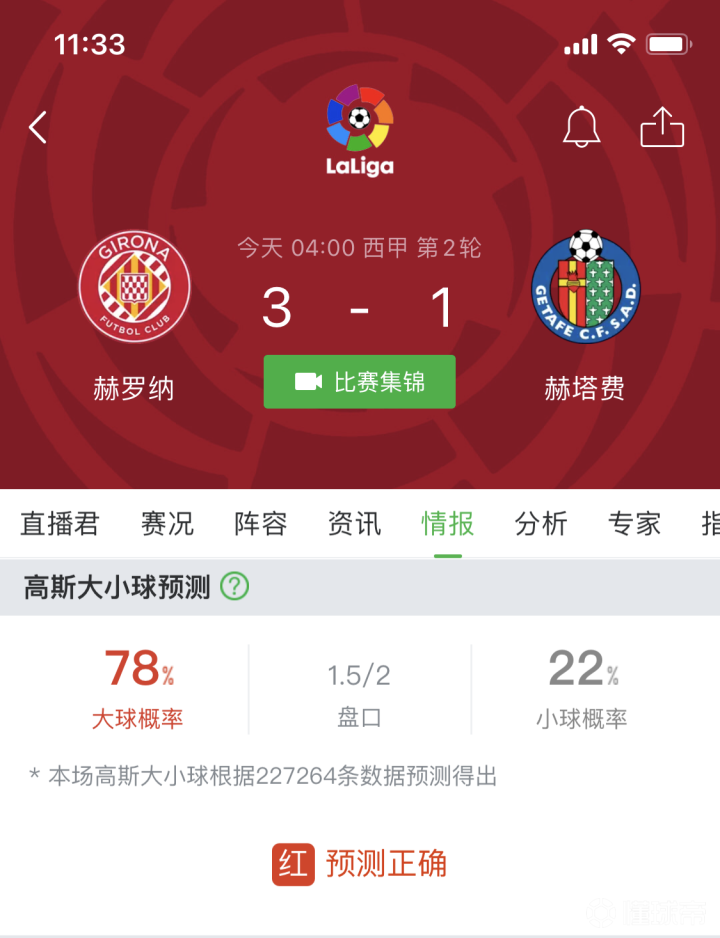Go back using the top-left arrow
This screenshot has width=720, height=938.
coord(38,127)
